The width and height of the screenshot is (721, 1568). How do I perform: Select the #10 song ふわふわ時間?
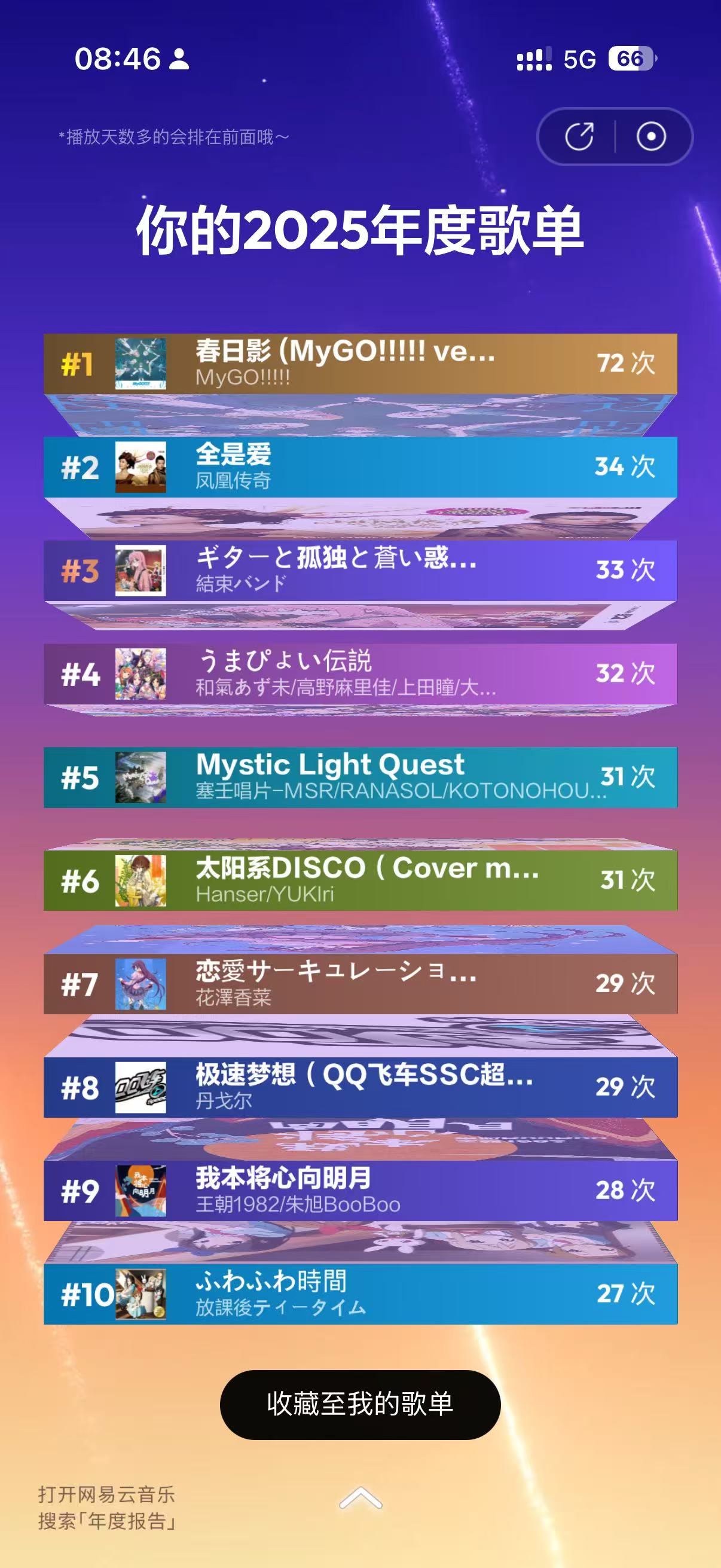tap(360, 1294)
